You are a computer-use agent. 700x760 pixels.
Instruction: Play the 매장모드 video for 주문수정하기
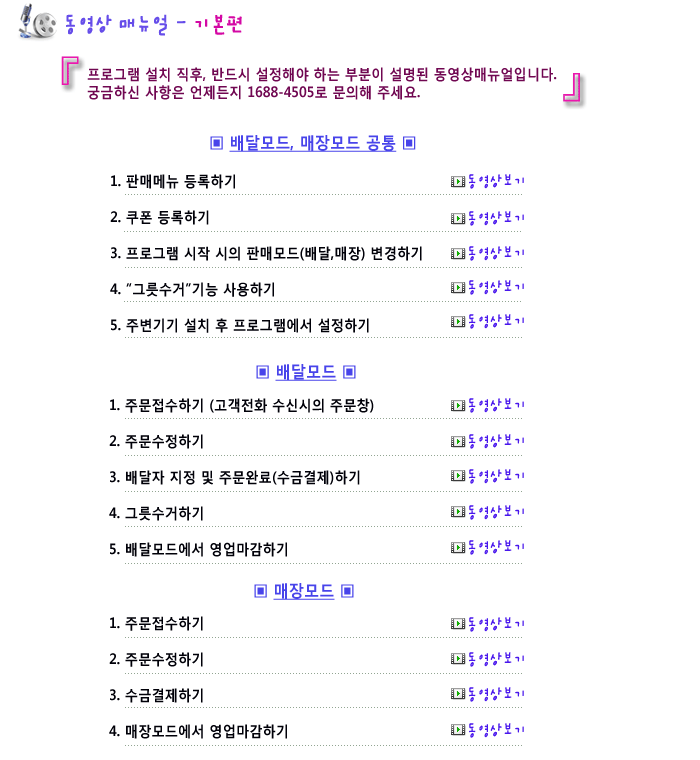[x=488, y=658]
